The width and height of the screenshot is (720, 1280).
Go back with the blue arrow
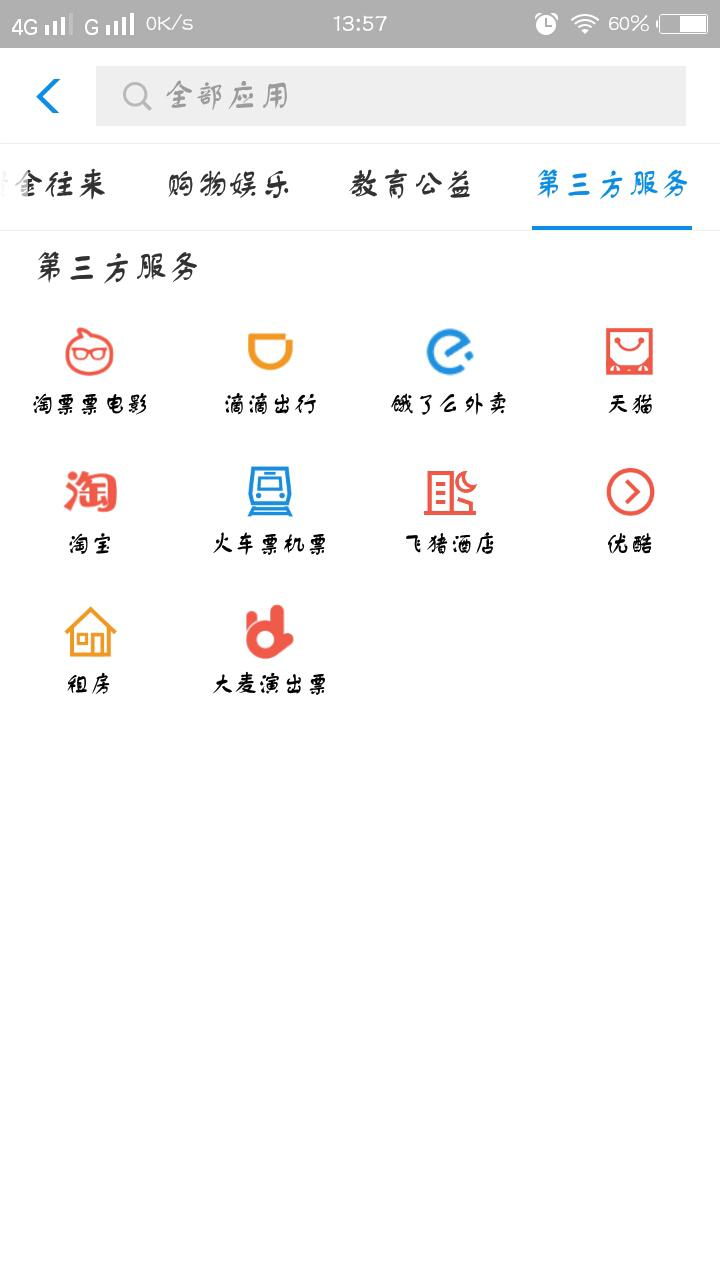click(x=48, y=96)
